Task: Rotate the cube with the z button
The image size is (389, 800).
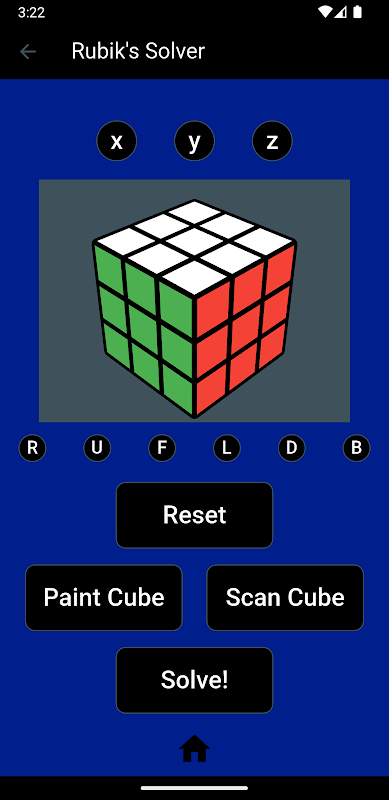Action: (272, 141)
